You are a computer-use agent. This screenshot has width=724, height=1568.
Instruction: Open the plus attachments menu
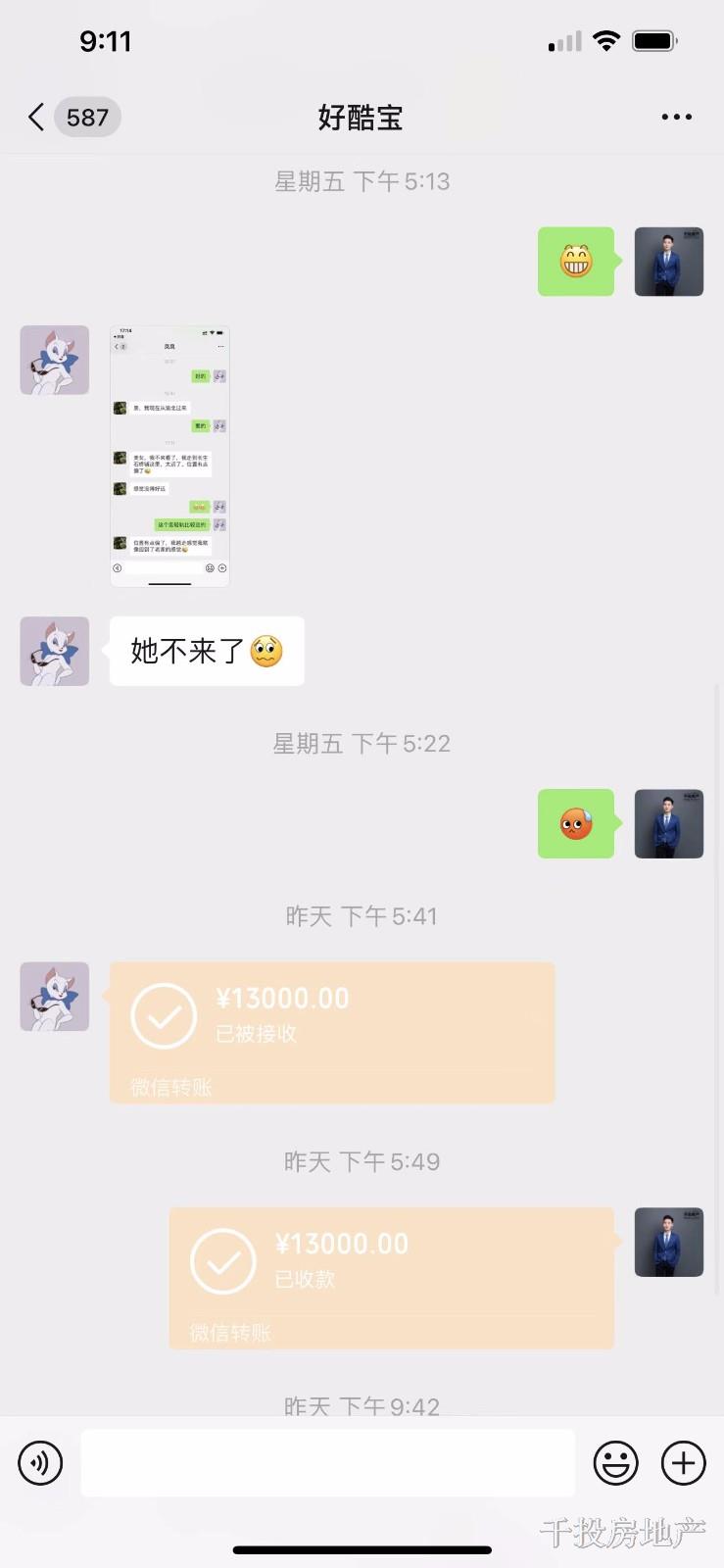click(x=683, y=1463)
